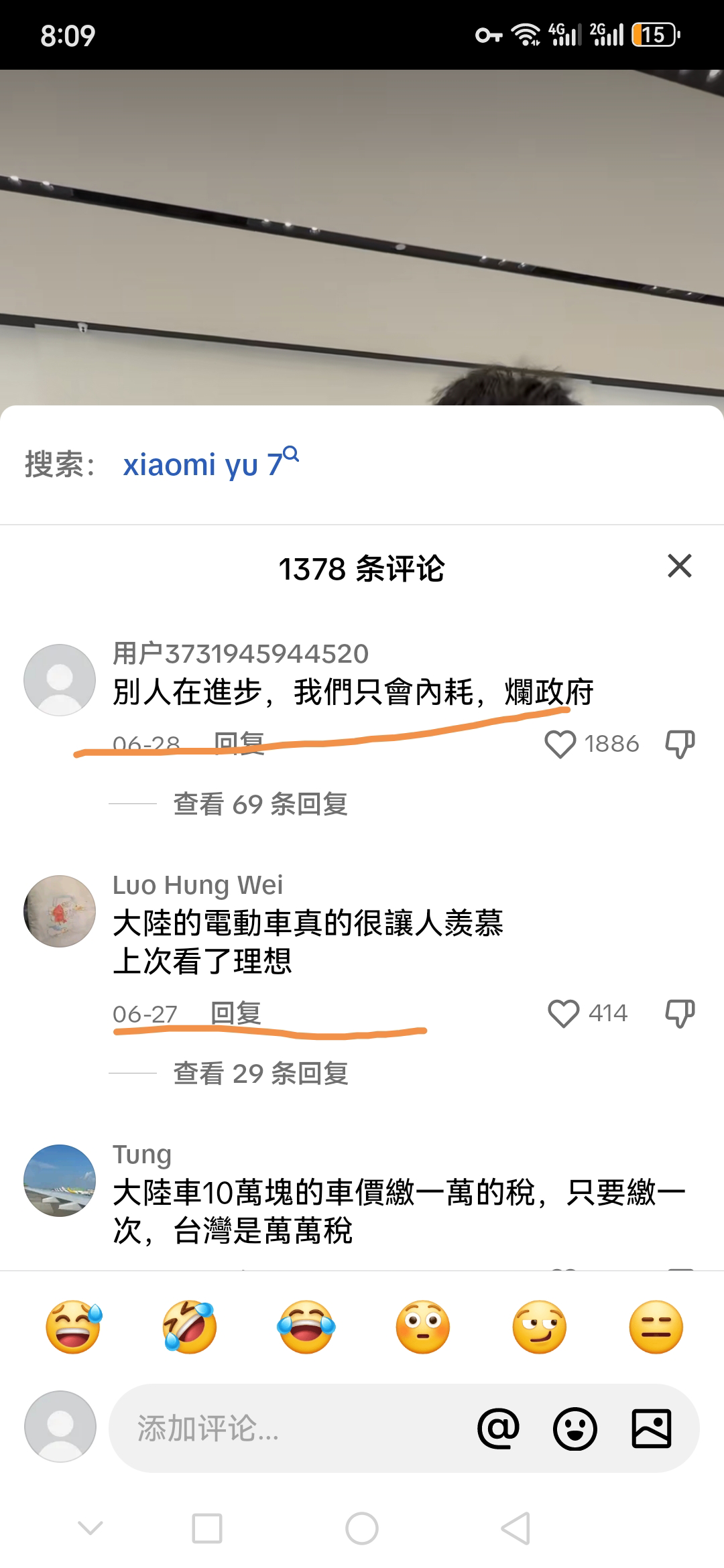724x1568 pixels.
Task: Reply to Luo Hung Wei's comment
Action: click(235, 1013)
